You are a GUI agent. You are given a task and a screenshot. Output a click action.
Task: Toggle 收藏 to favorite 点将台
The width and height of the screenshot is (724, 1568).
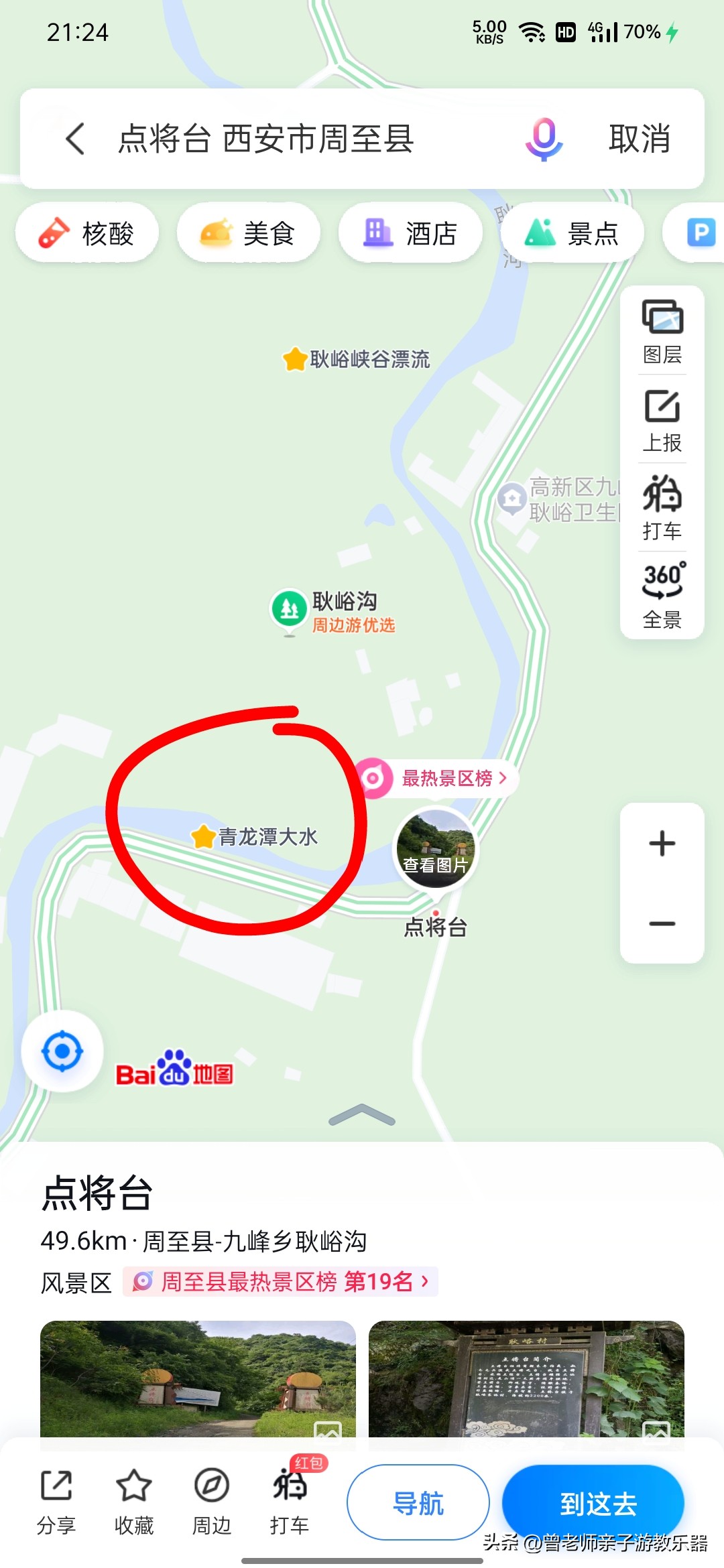pos(133,1501)
